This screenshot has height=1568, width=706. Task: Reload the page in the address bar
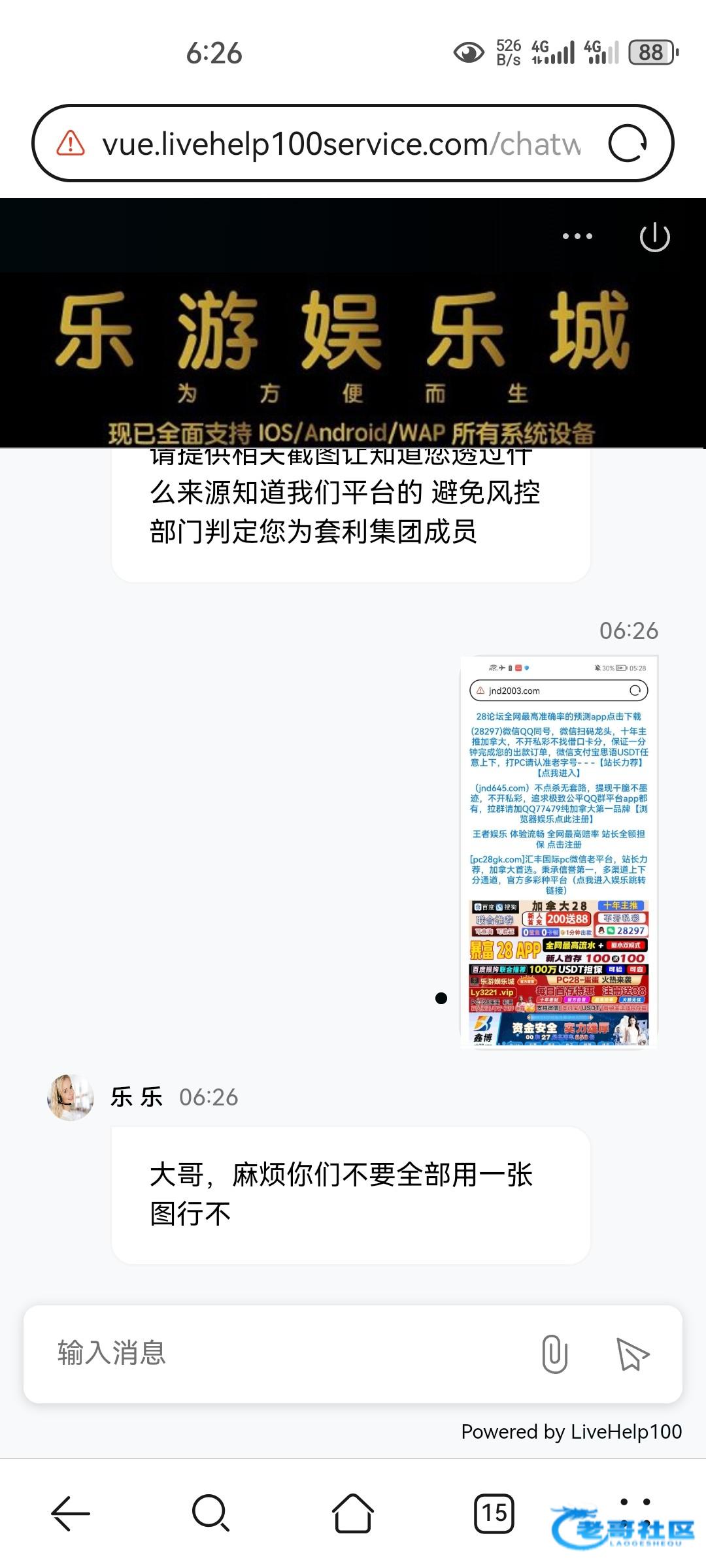(628, 144)
